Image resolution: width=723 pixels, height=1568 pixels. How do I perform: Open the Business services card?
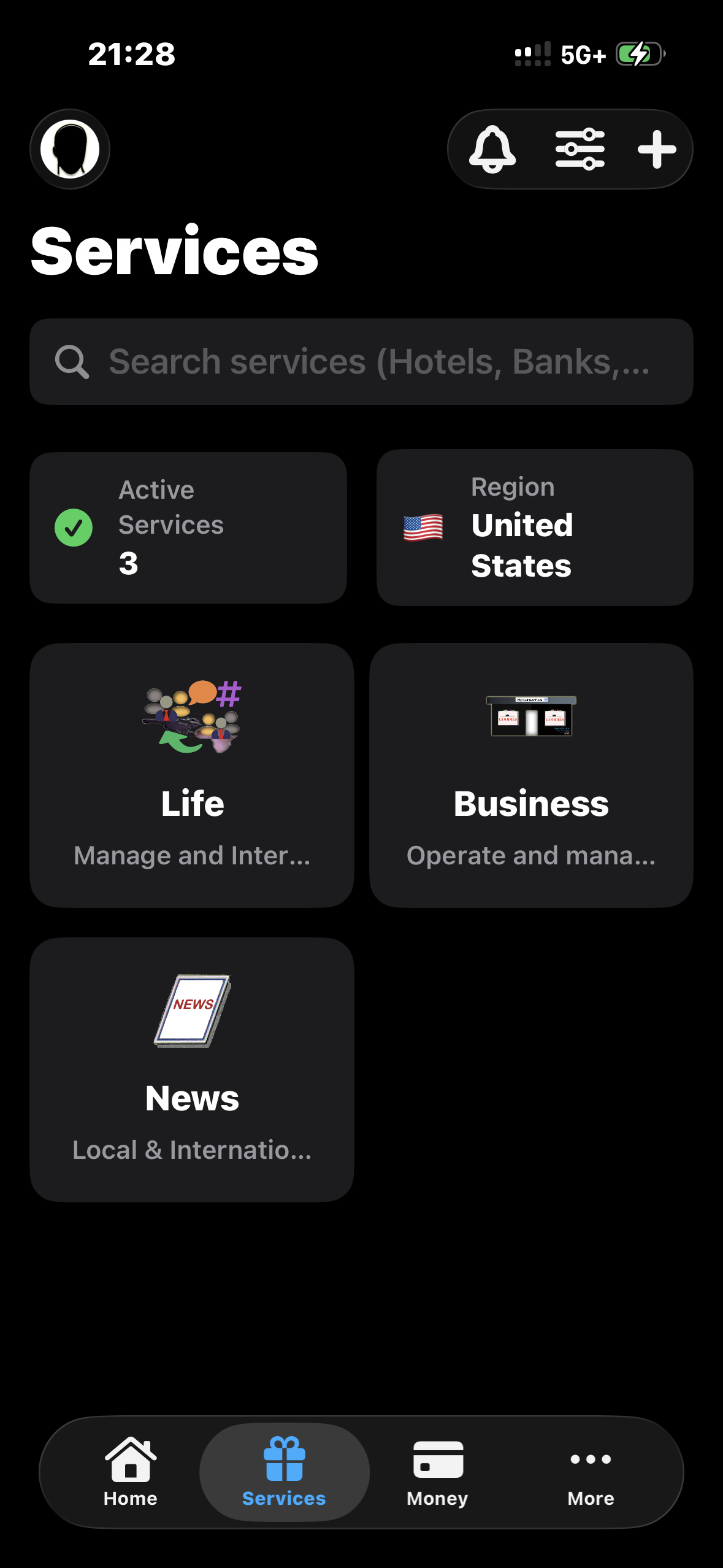coord(531,775)
